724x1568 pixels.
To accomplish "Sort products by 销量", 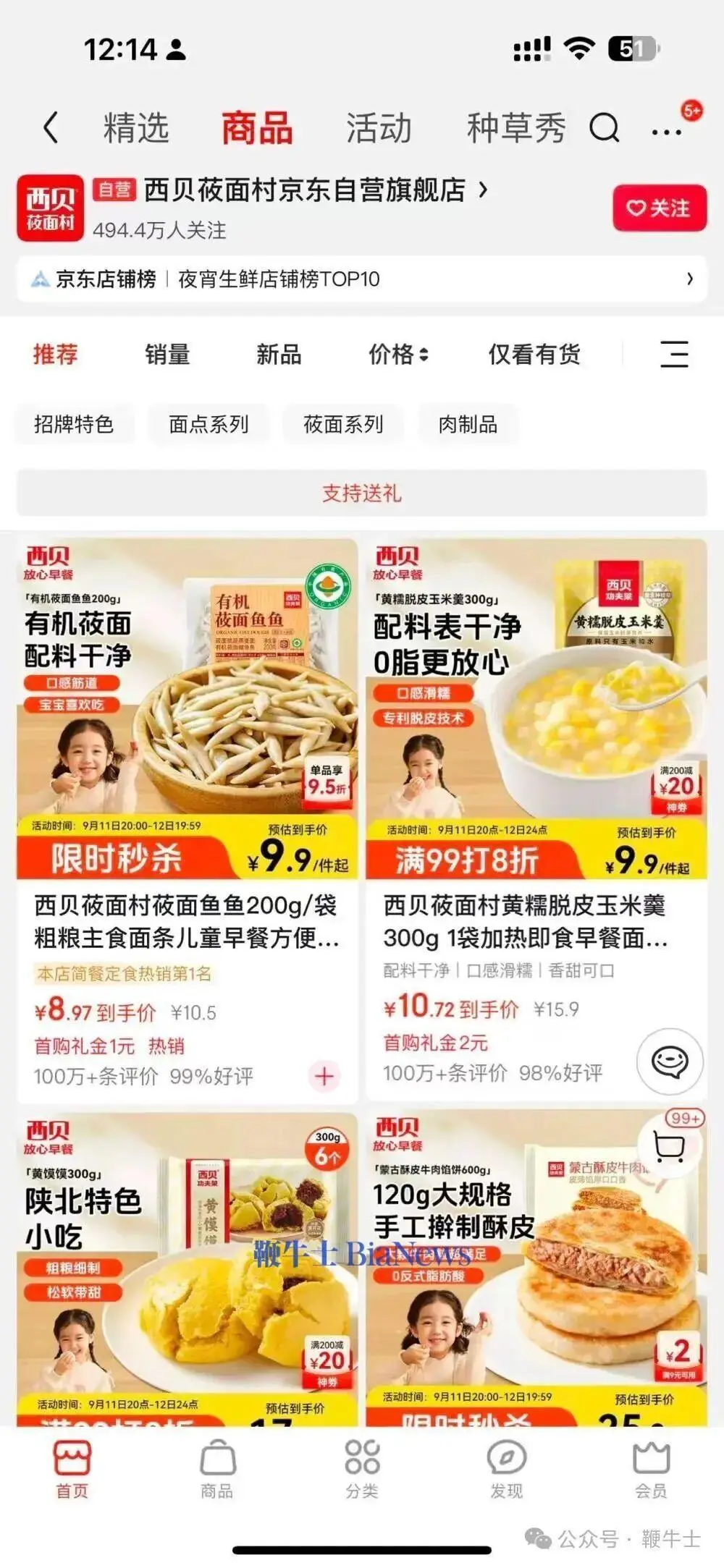I will (x=167, y=355).
